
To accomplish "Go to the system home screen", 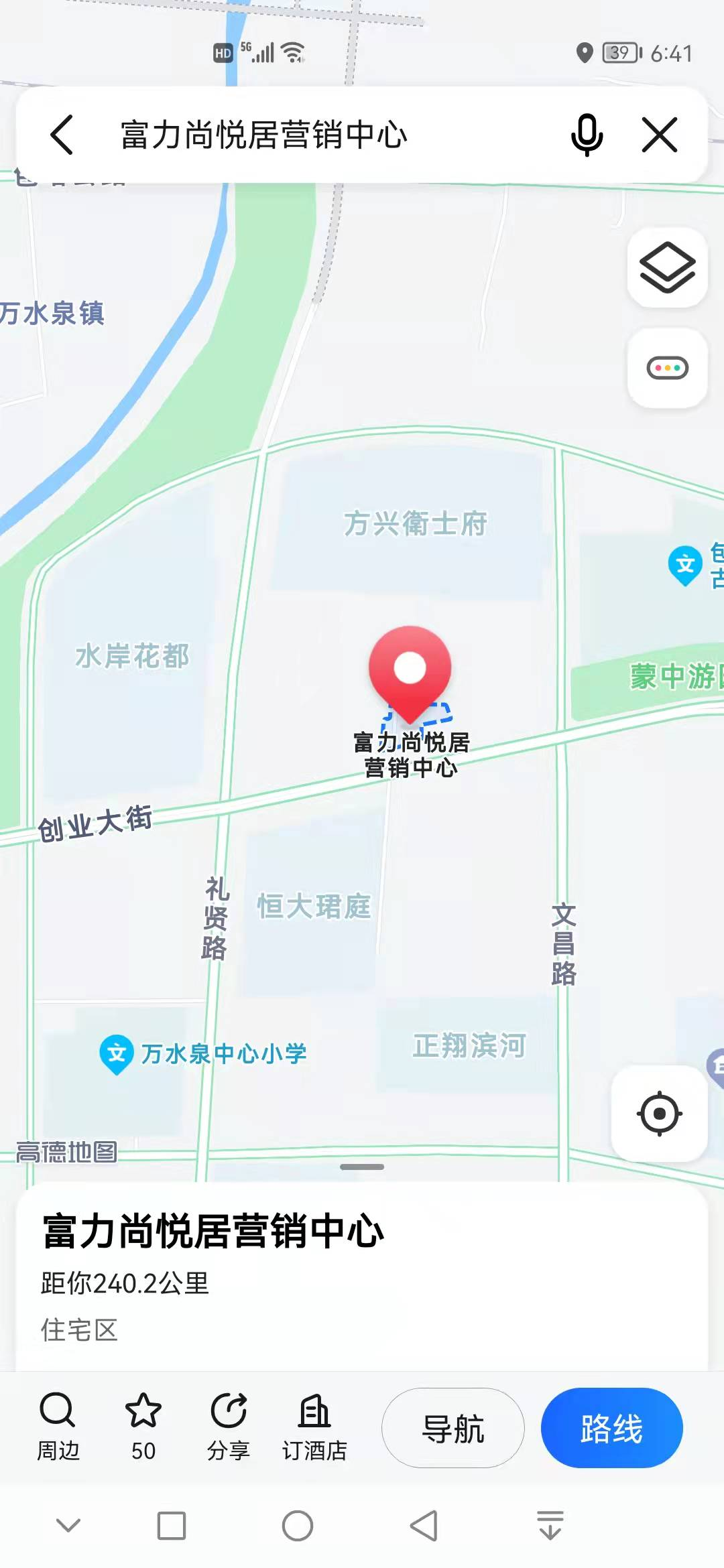I will (298, 1526).
